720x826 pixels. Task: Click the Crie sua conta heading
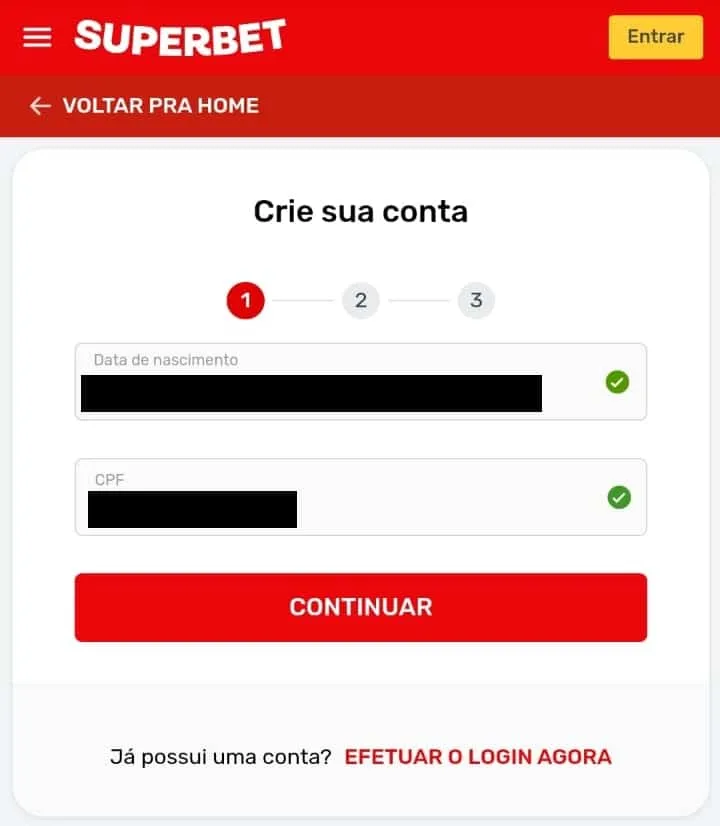[360, 211]
